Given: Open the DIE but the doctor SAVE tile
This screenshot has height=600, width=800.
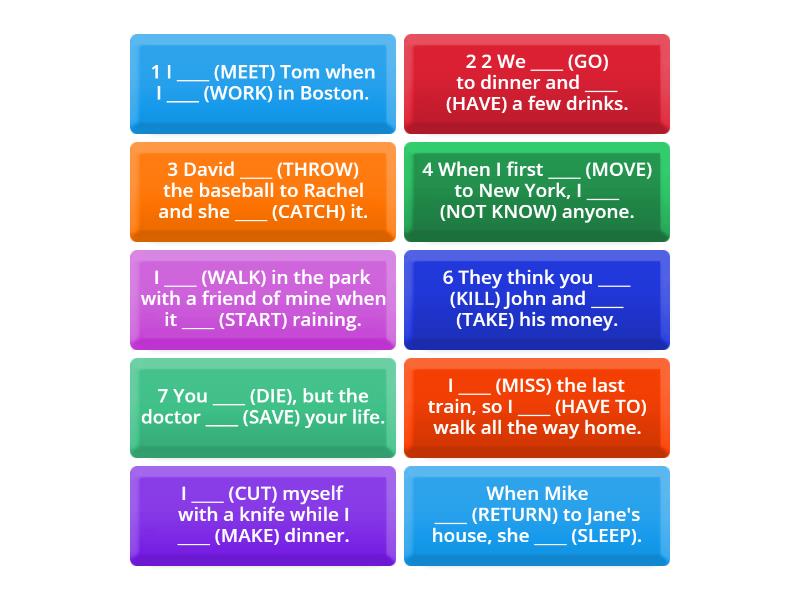Looking at the screenshot, I should coord(263,407).
